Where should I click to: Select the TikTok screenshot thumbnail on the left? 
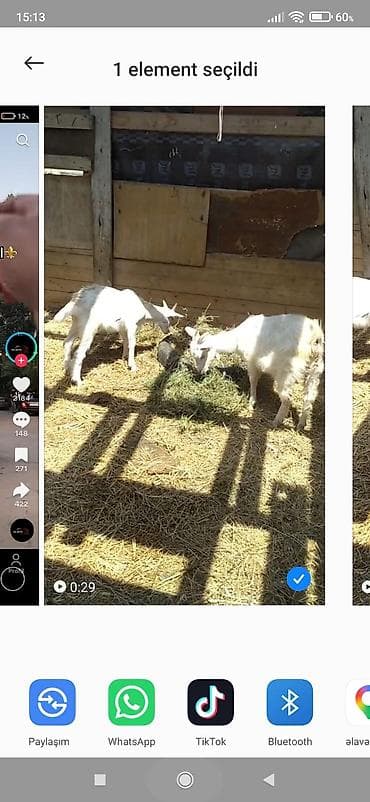coord(19,355)
